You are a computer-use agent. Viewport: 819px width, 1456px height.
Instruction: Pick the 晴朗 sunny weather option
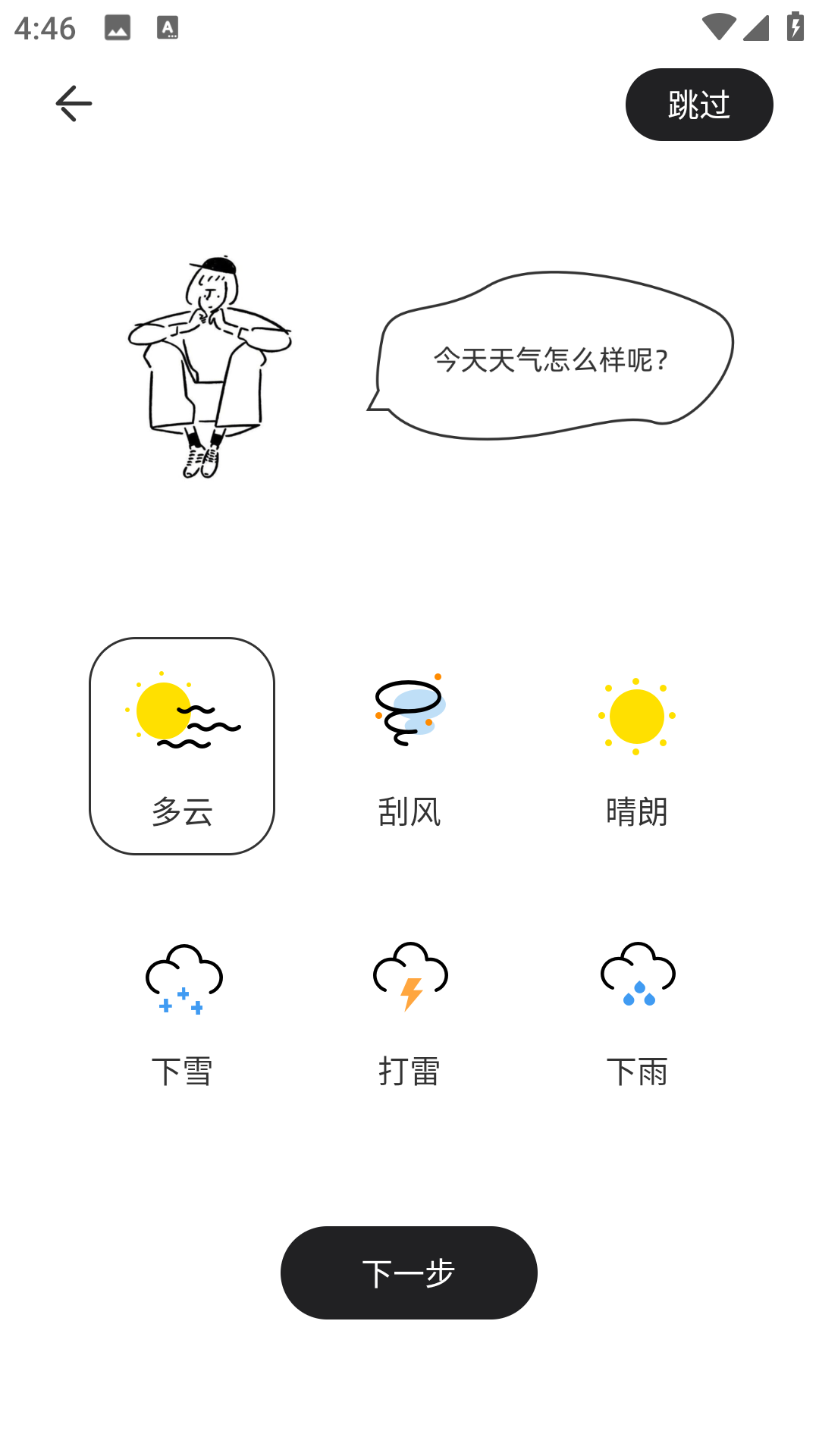coord(637,746)
